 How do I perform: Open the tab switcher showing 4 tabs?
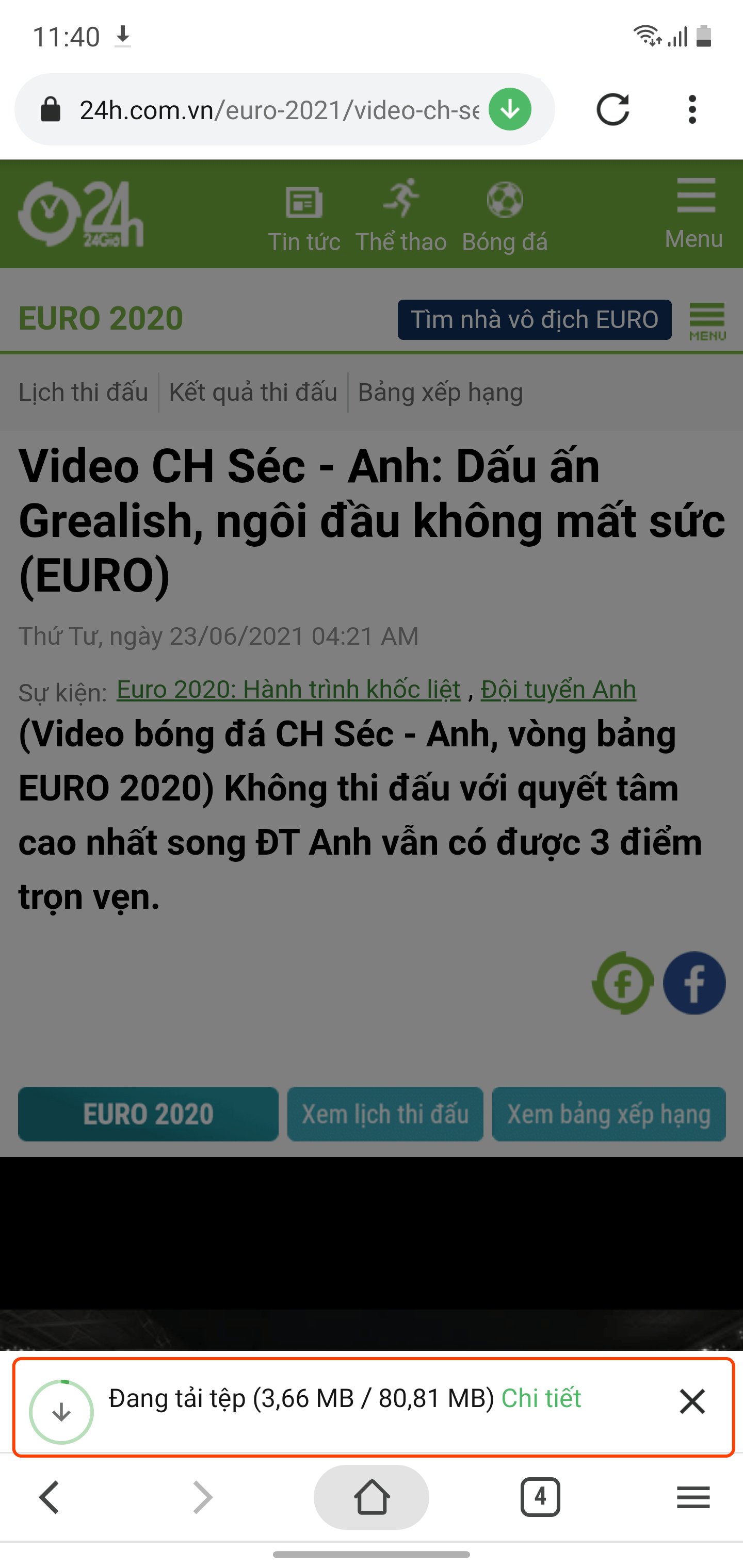540,1497
